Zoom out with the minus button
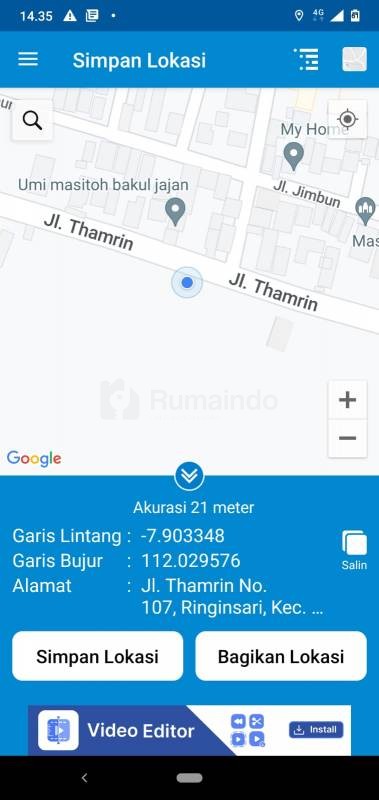 (347, 438)
